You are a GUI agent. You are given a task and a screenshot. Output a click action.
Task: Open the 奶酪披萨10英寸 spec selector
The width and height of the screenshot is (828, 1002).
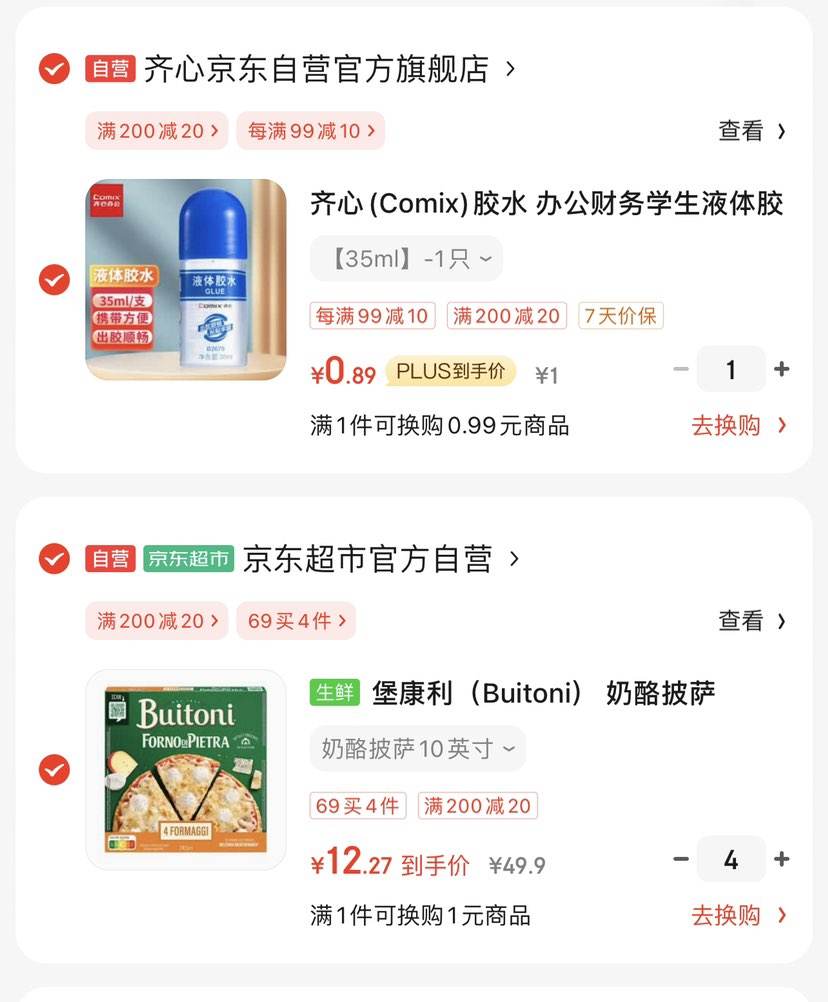click(417, 748)
